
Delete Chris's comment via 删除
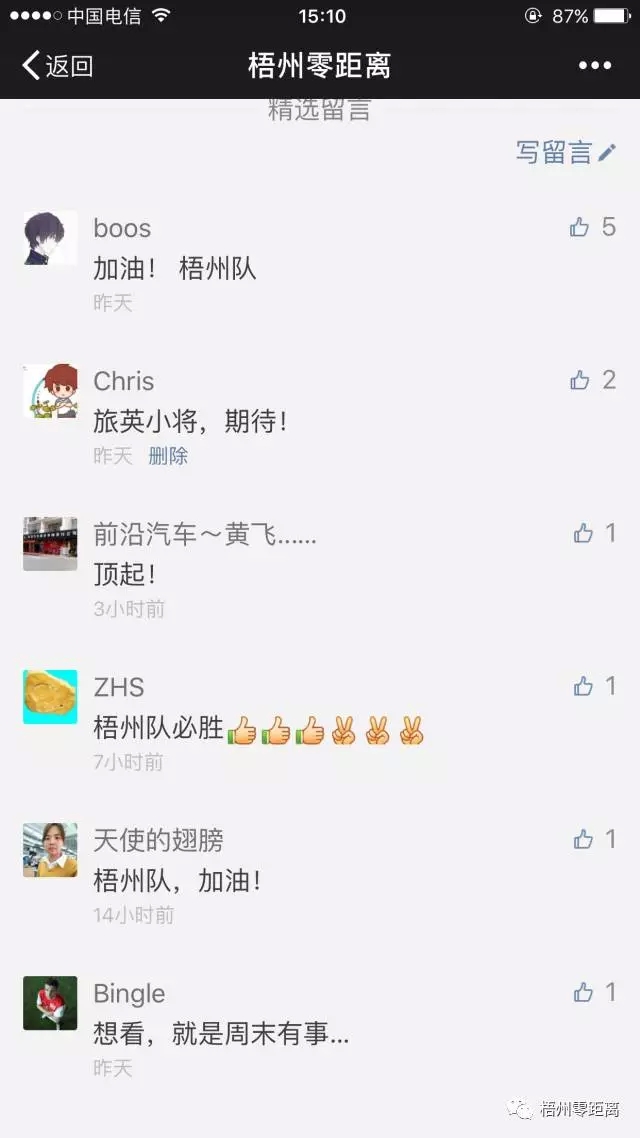pyautogui.click(x=168, y=456)
